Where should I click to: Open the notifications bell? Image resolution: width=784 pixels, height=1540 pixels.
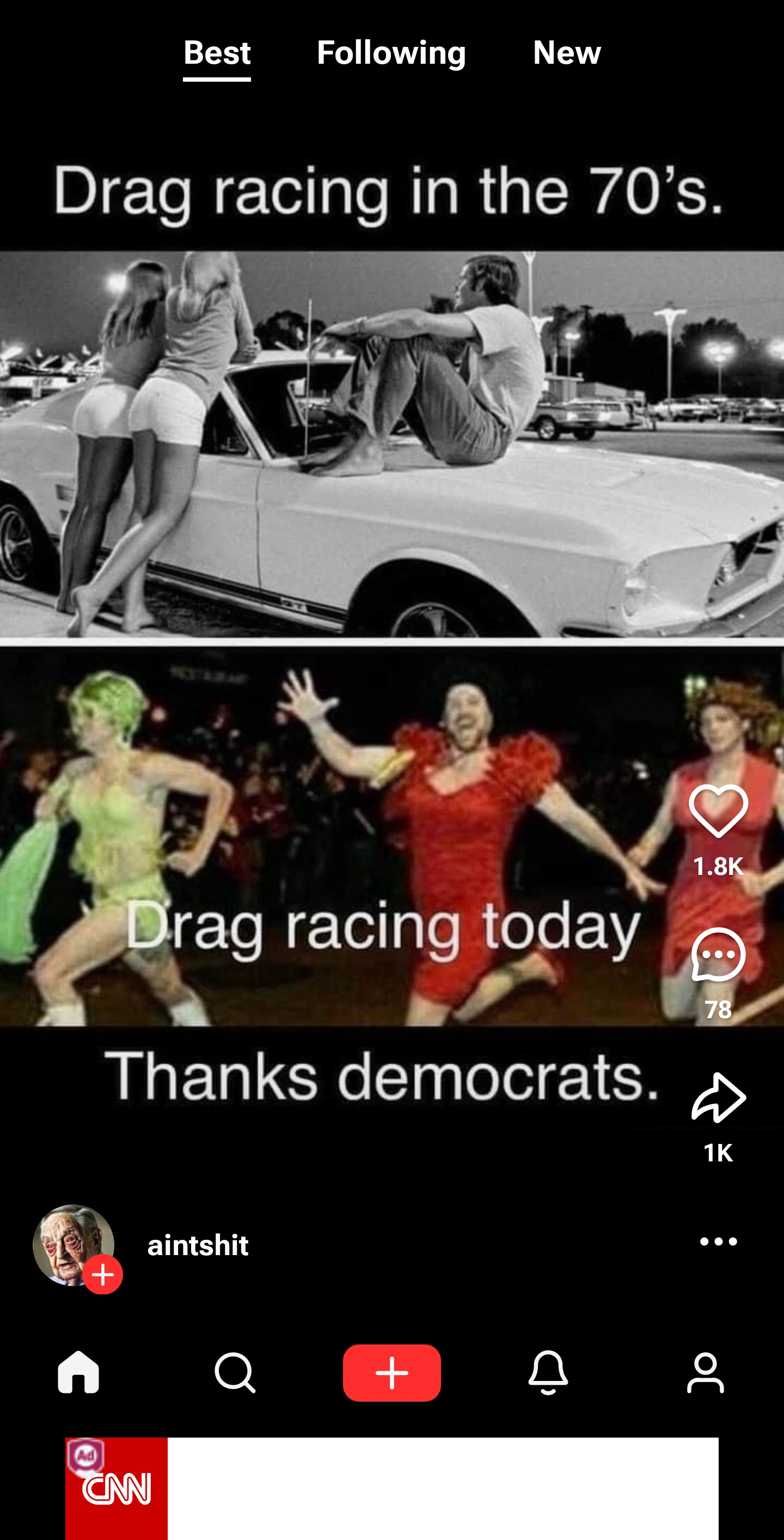click(x=548, y=1373)
